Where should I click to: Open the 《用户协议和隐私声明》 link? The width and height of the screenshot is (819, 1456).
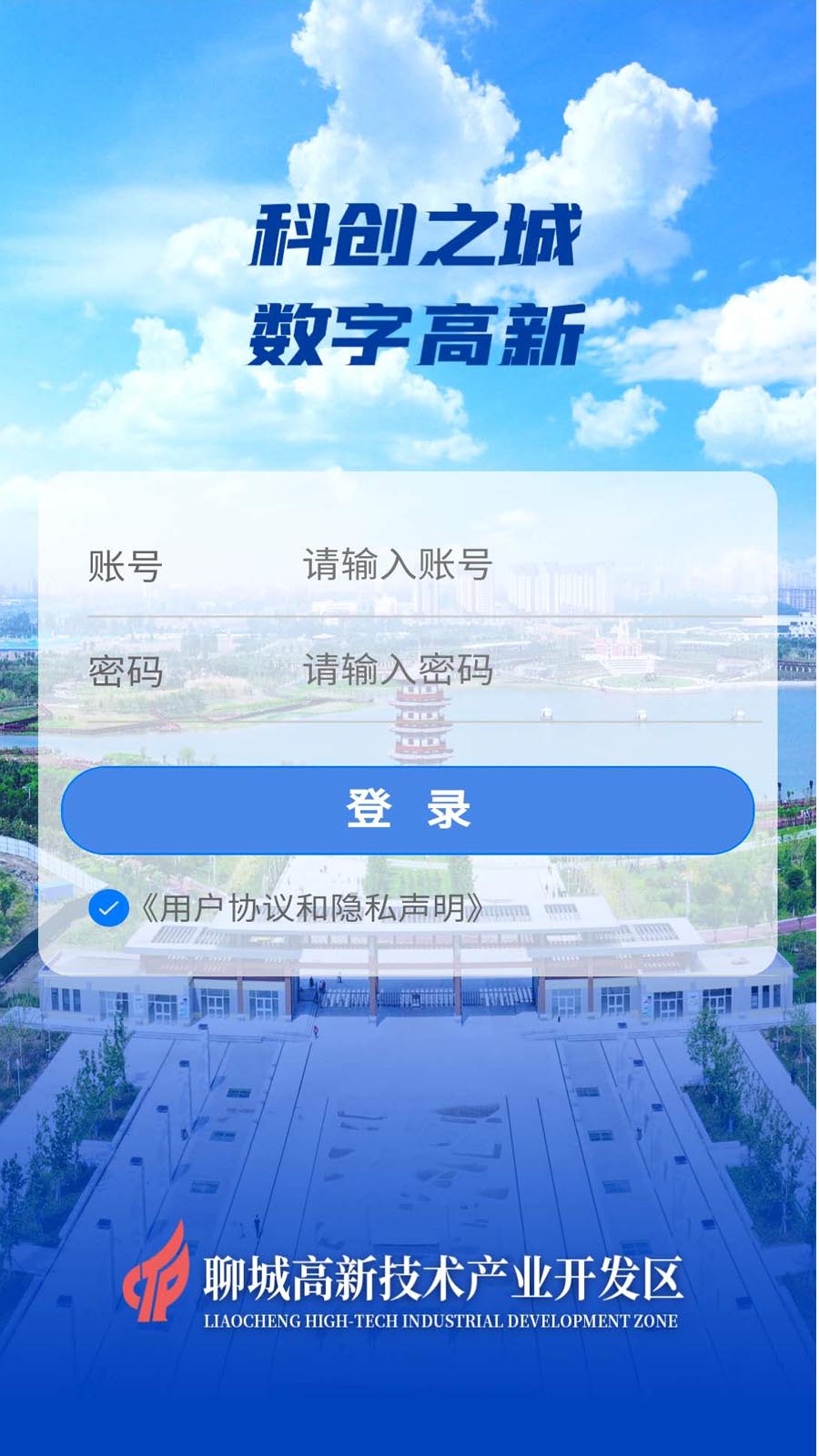click(311, 908)
